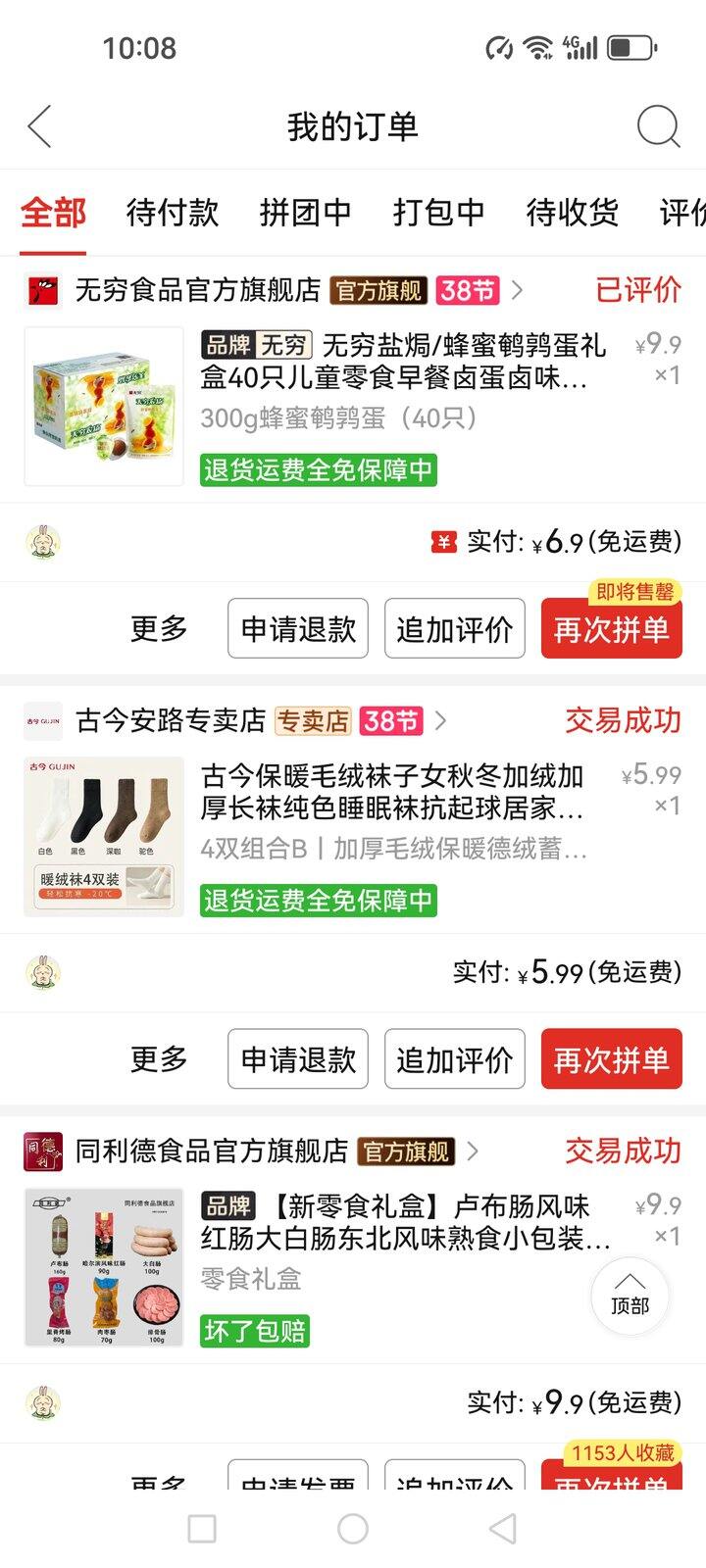Tap 申请退款 for the quail egg order
Screen dimensions: 706x1568
[x=298, y=628]
